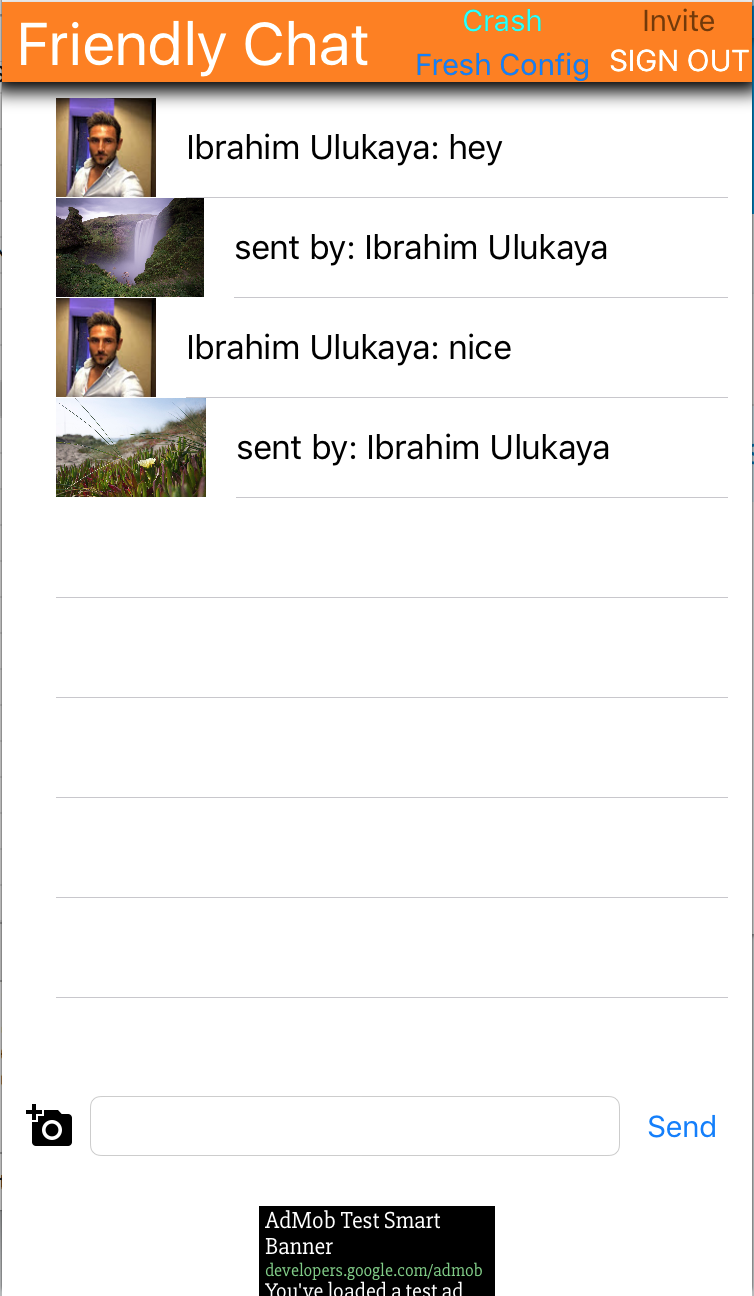Tap the avatar next to the 'nice' message

click(105, 347)
